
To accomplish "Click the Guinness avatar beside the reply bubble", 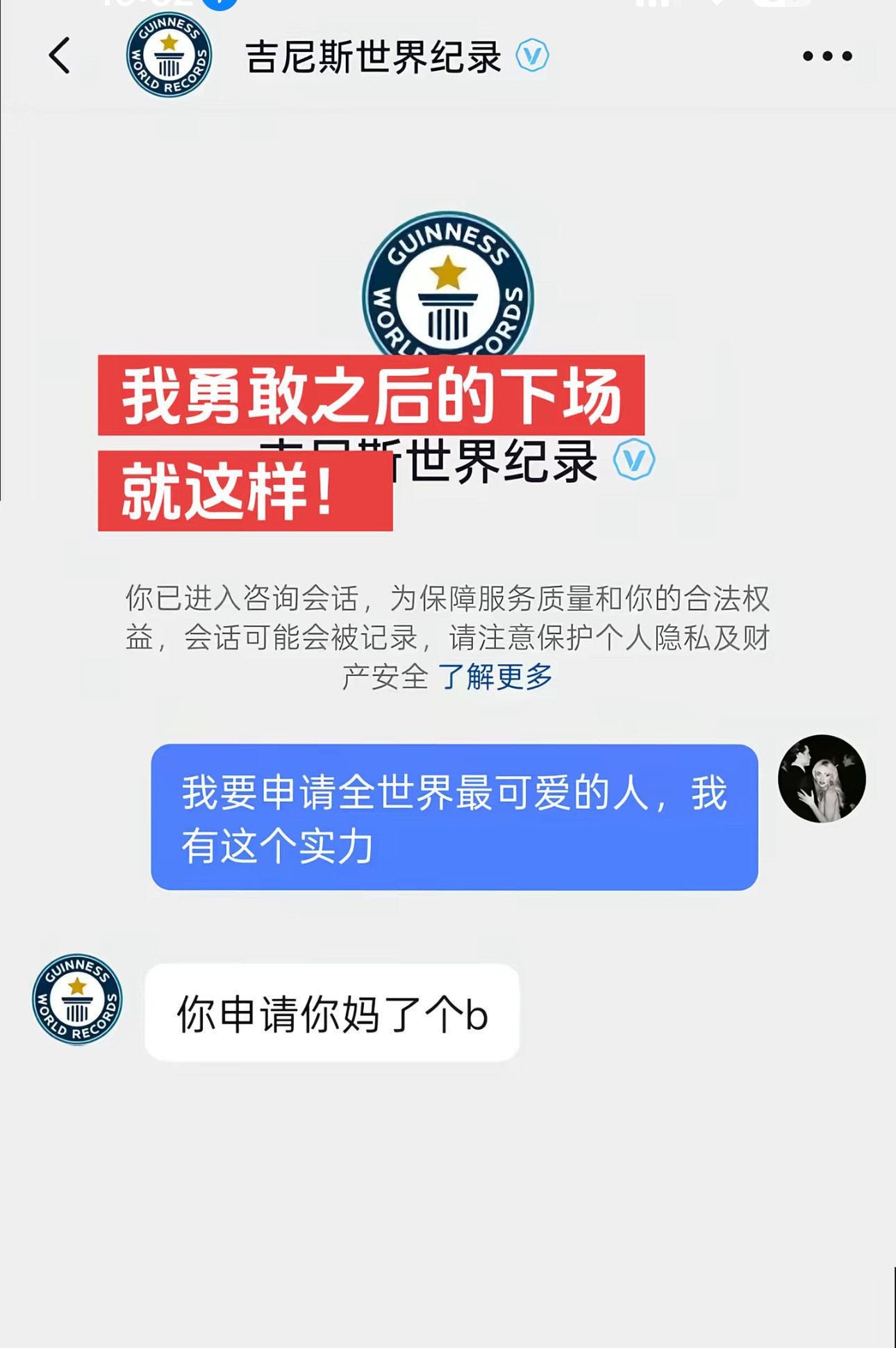I will point(76,998).
